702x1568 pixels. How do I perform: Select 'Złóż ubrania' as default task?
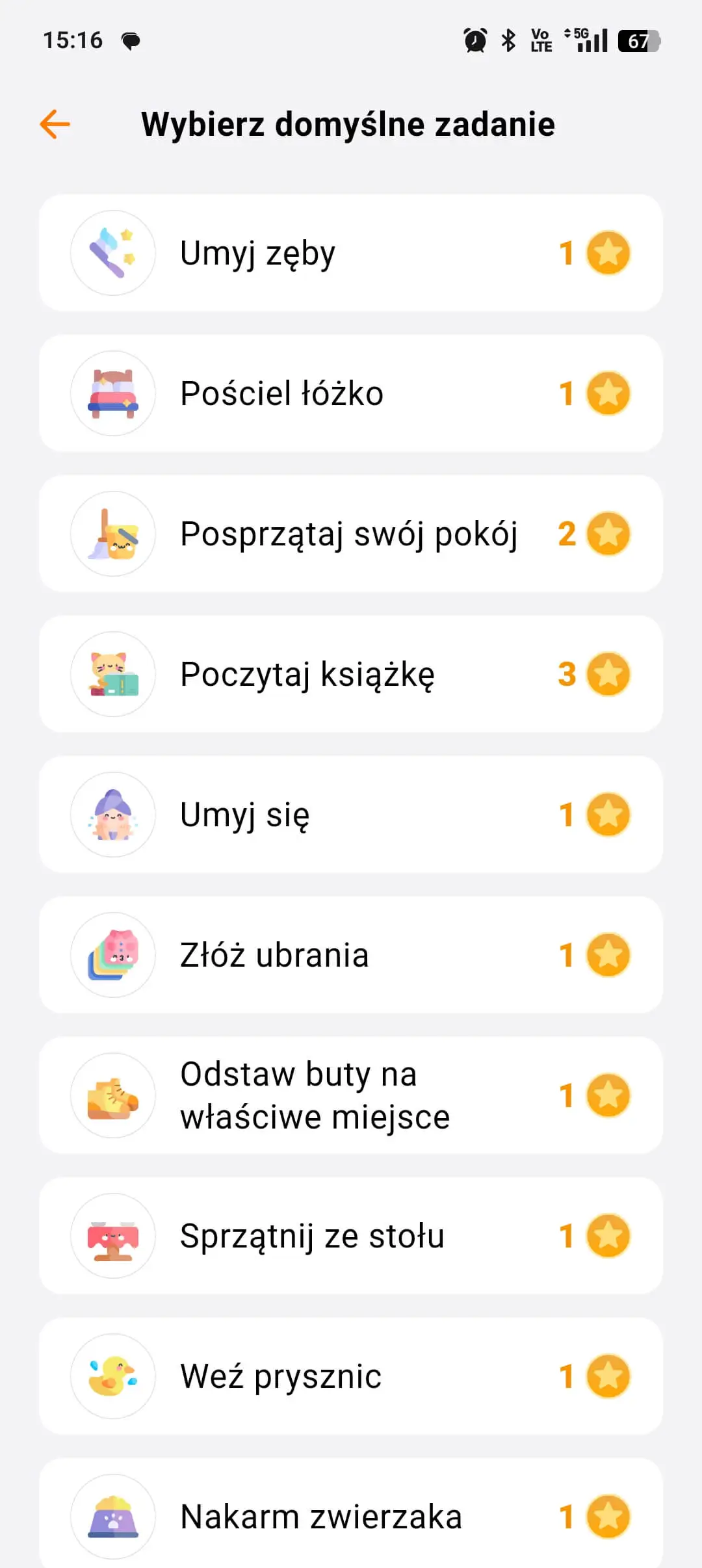(x=351, y=955)
